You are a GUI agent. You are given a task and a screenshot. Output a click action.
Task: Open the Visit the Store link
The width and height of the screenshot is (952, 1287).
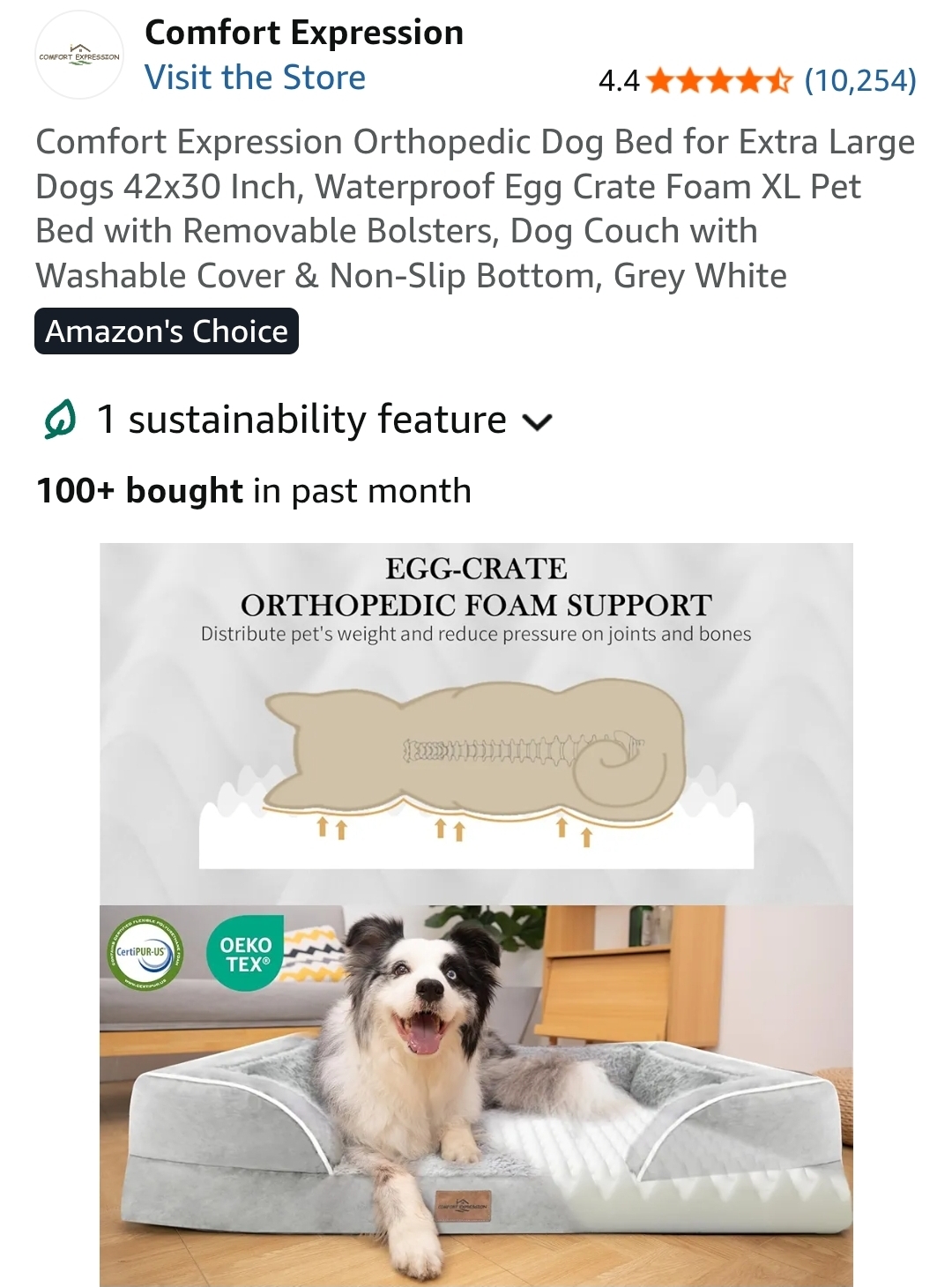coord(255,78)
